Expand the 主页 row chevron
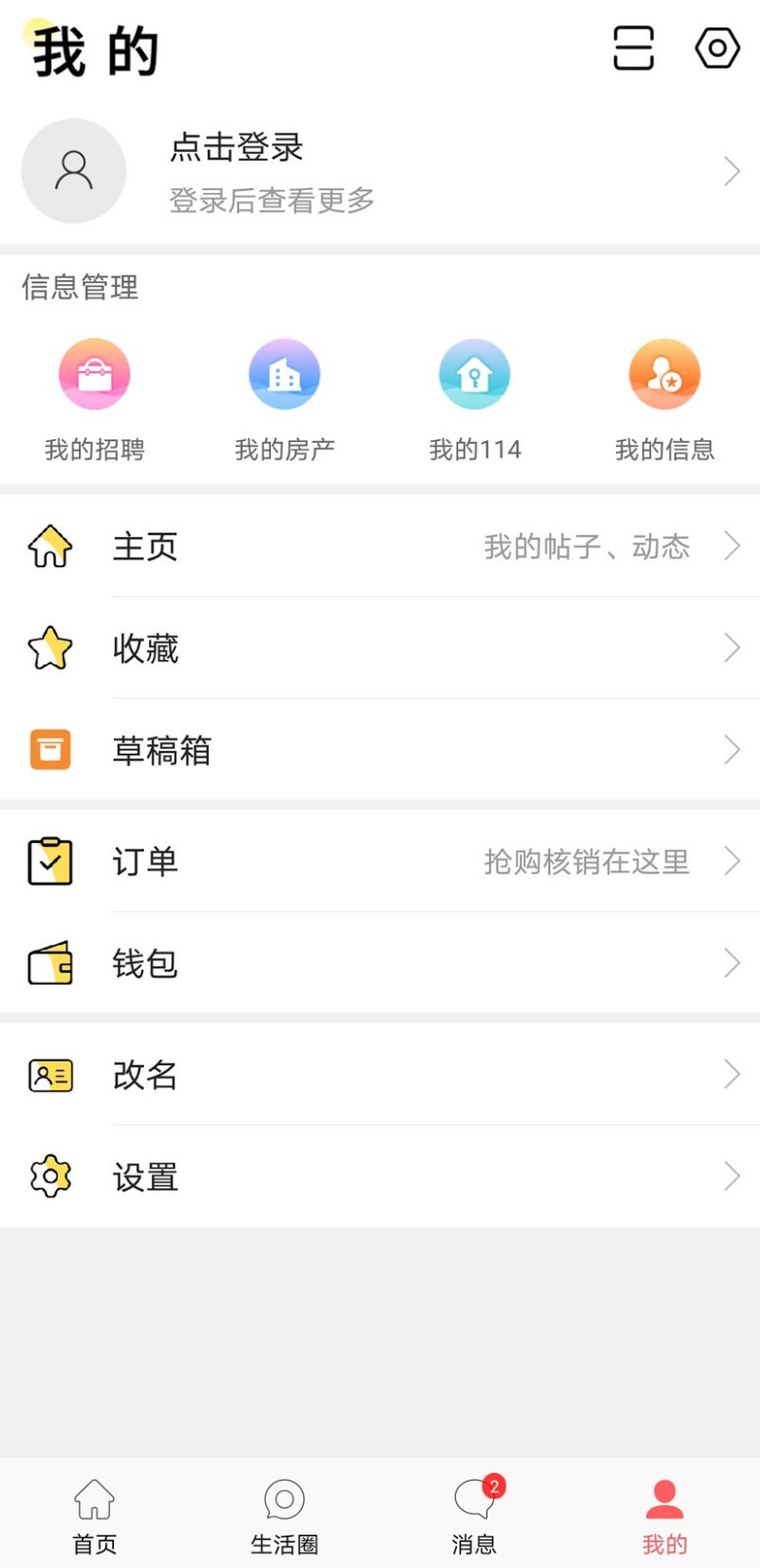The width and height of the screenshot is (760, 1568). point(732,547)
